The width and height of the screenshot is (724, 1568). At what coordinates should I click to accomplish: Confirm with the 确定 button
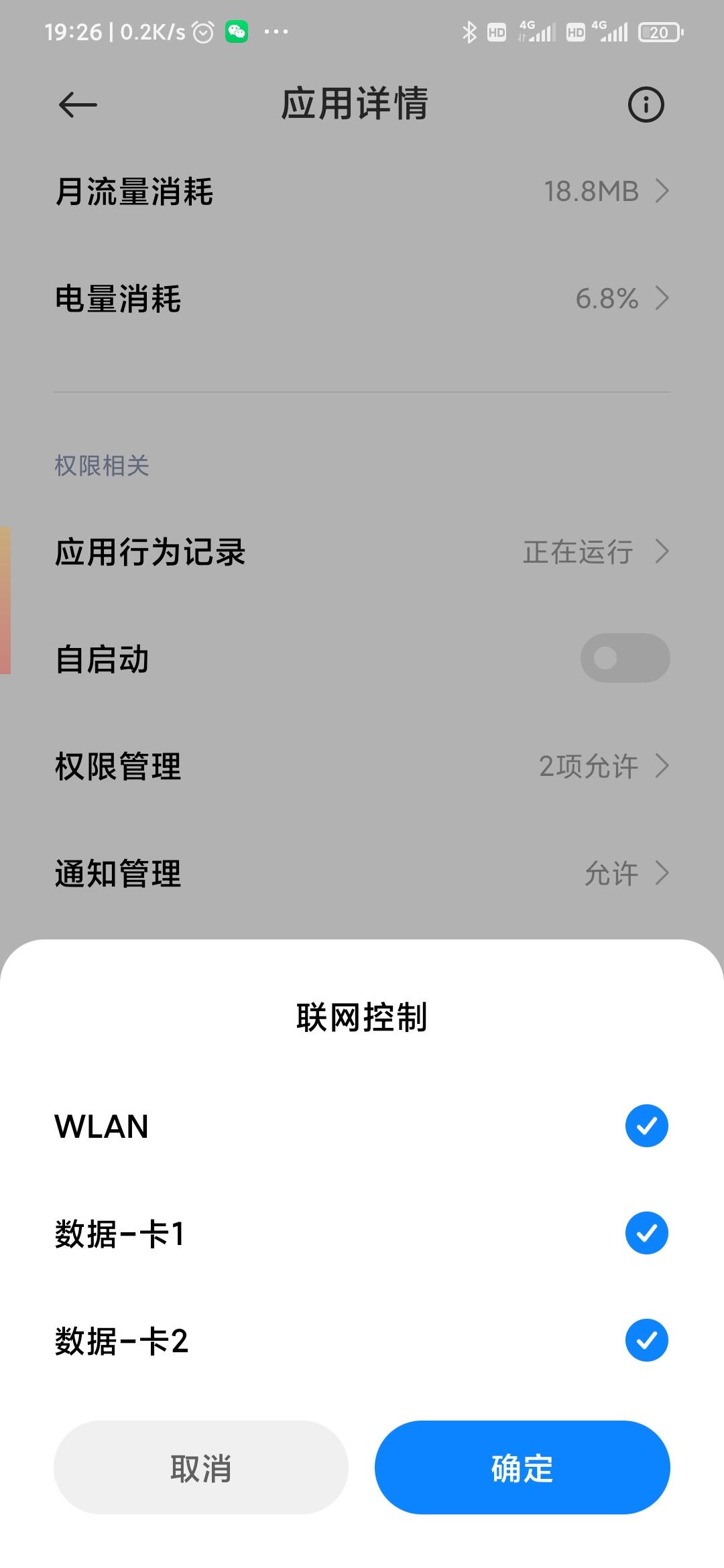(522, 1467)
